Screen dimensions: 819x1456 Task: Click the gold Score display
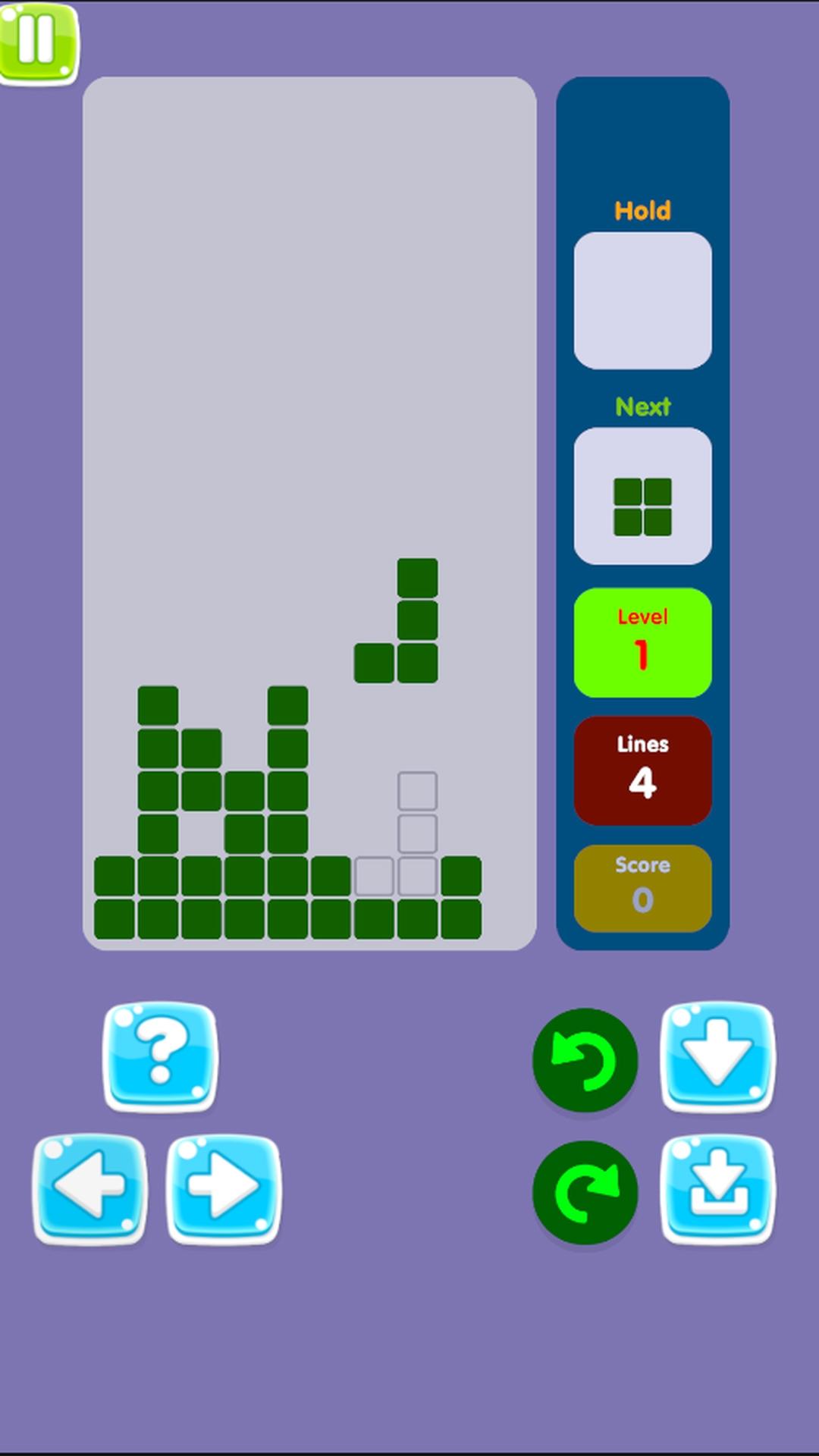(x=642, y=887)
